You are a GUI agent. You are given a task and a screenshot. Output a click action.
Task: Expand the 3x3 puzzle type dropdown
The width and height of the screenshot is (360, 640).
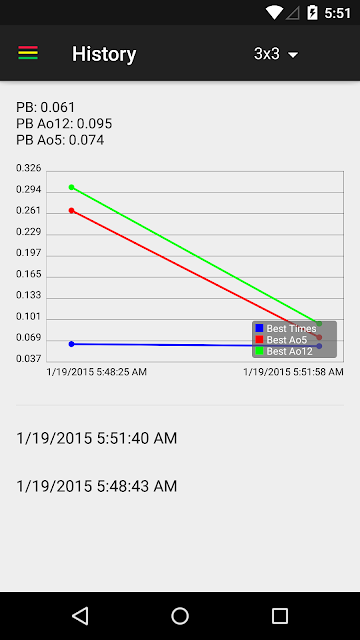point(276,54)
